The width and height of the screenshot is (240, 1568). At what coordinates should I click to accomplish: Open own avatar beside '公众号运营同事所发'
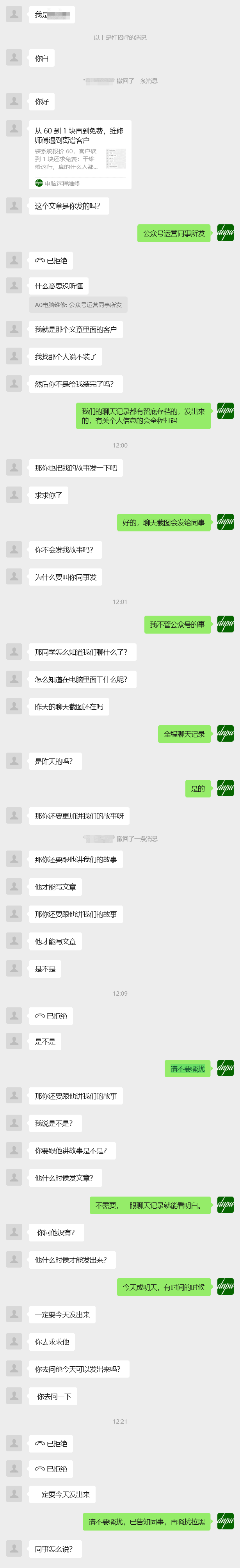226,233
